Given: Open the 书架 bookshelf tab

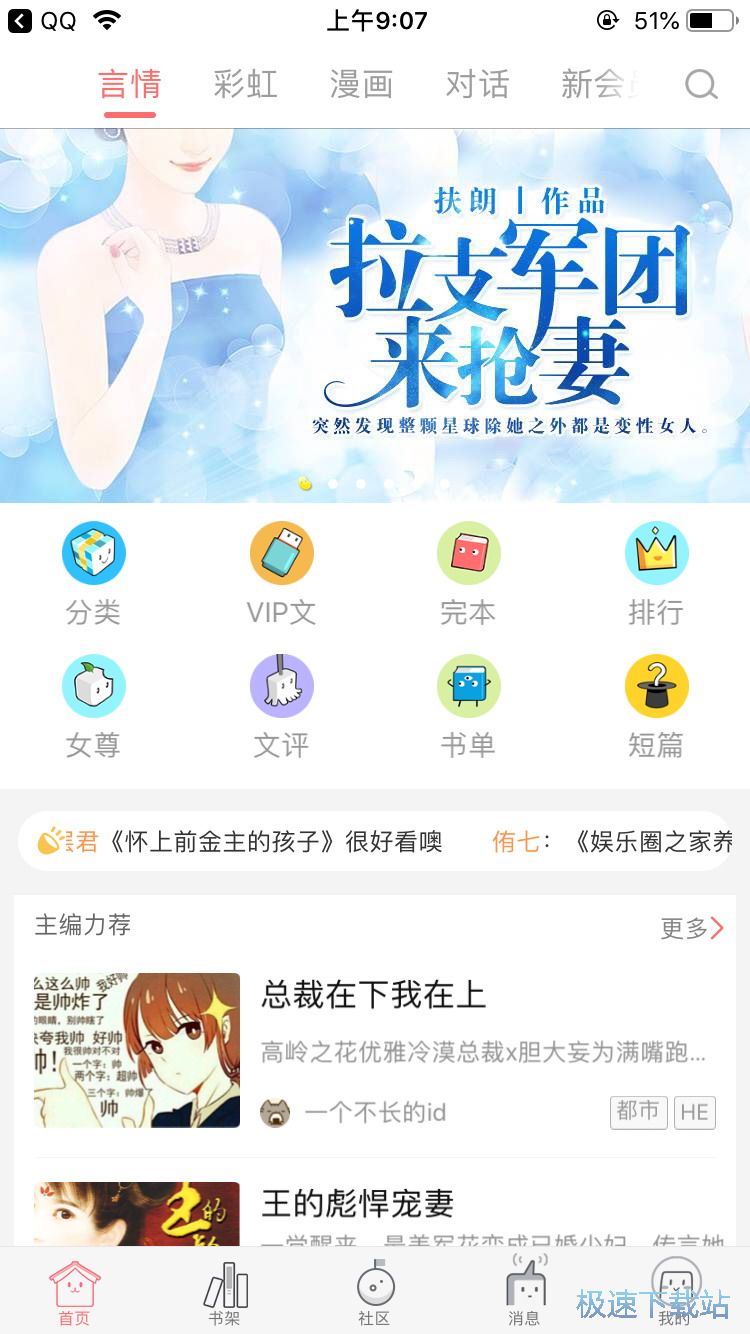Looking at the screenshot, I should click(225, 1292).
